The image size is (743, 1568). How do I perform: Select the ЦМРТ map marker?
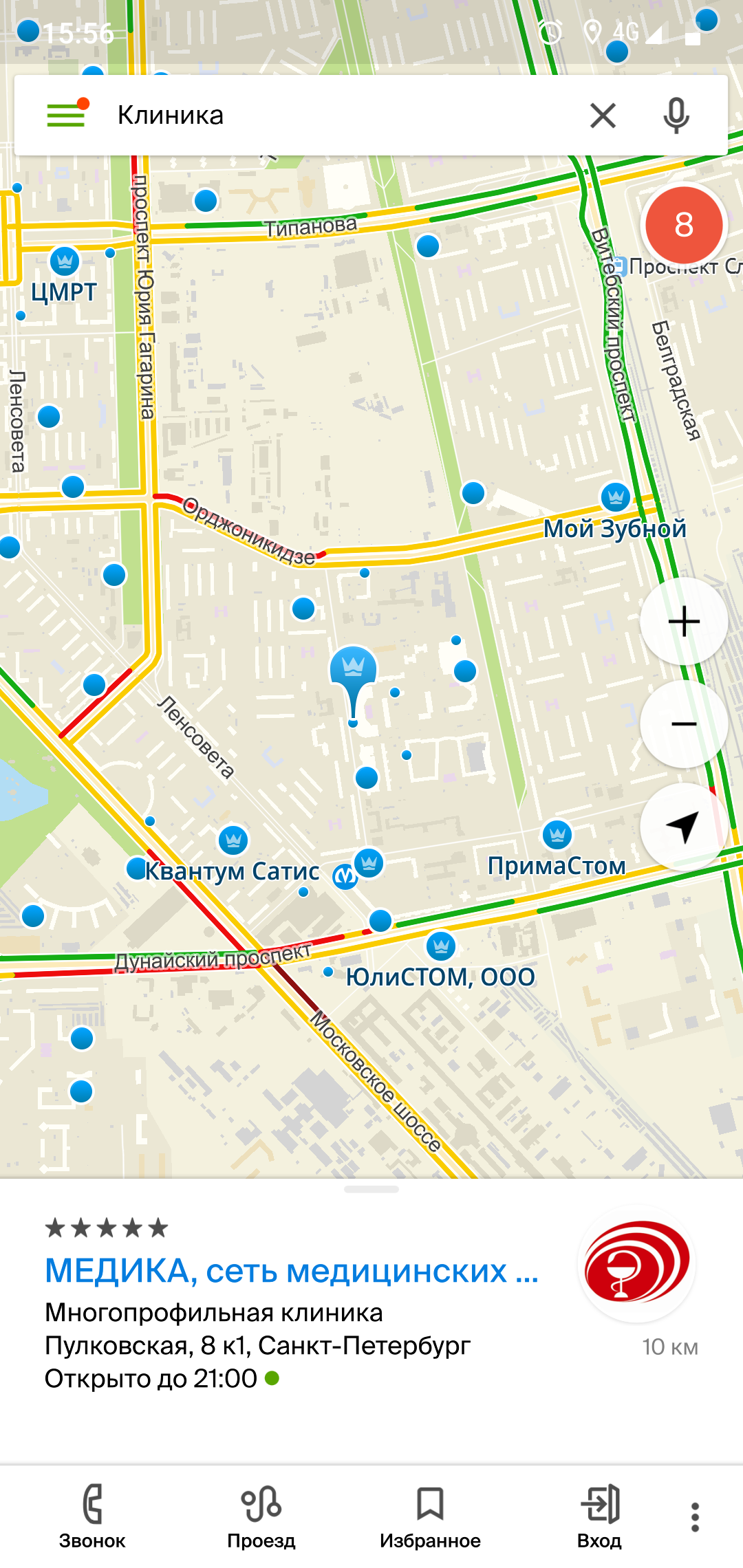65,261
